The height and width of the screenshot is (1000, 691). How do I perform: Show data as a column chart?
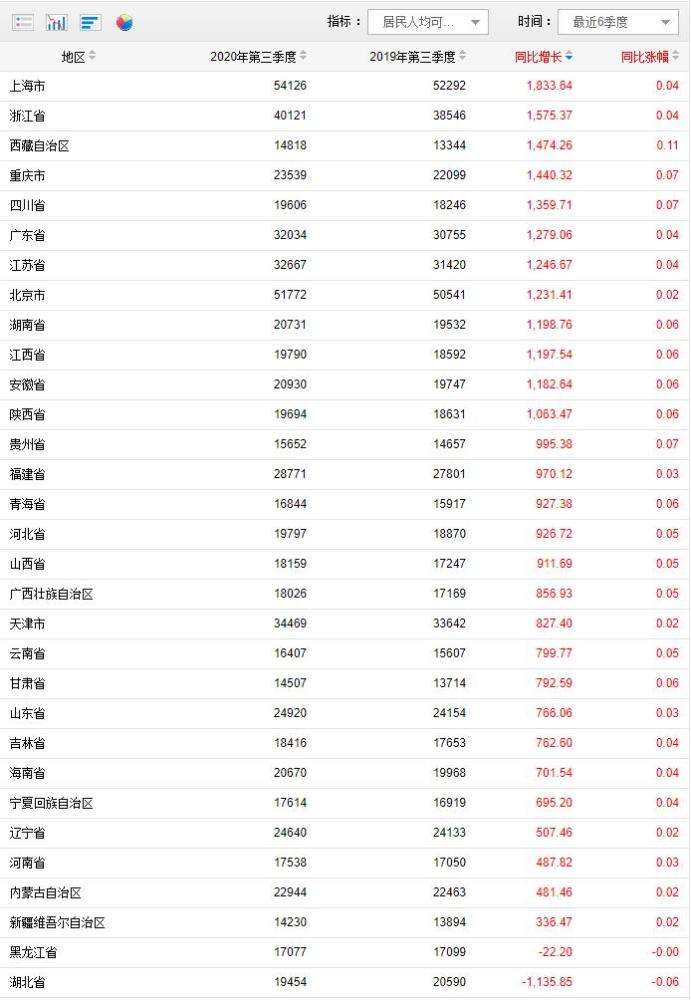click(57, 22)
